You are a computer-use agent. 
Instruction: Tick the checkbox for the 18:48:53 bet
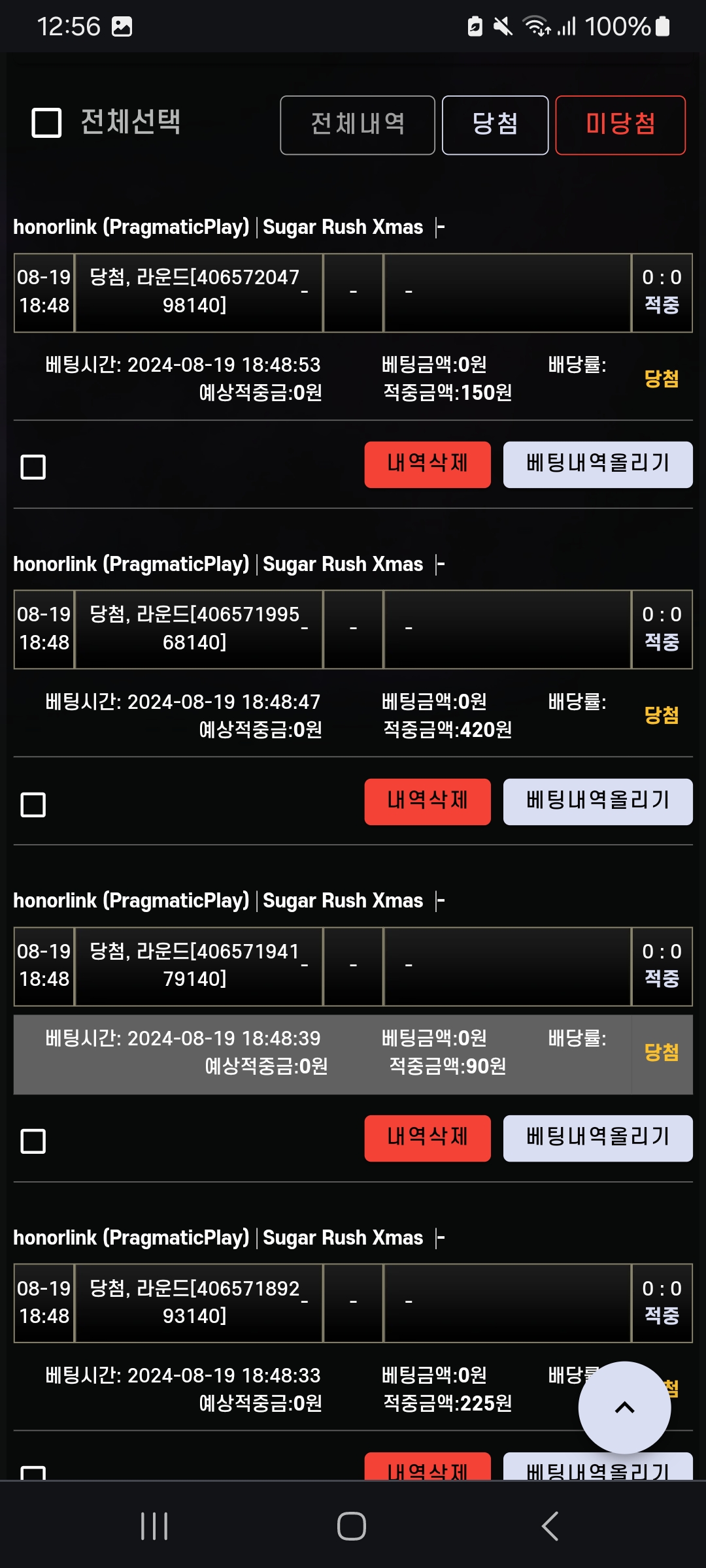(33, 467)
